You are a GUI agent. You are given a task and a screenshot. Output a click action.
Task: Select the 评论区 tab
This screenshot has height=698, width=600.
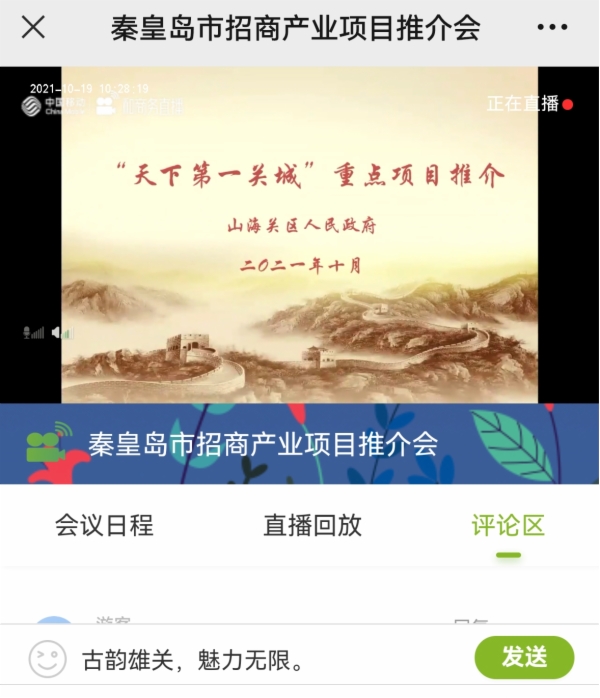click(x=508, y=525)
